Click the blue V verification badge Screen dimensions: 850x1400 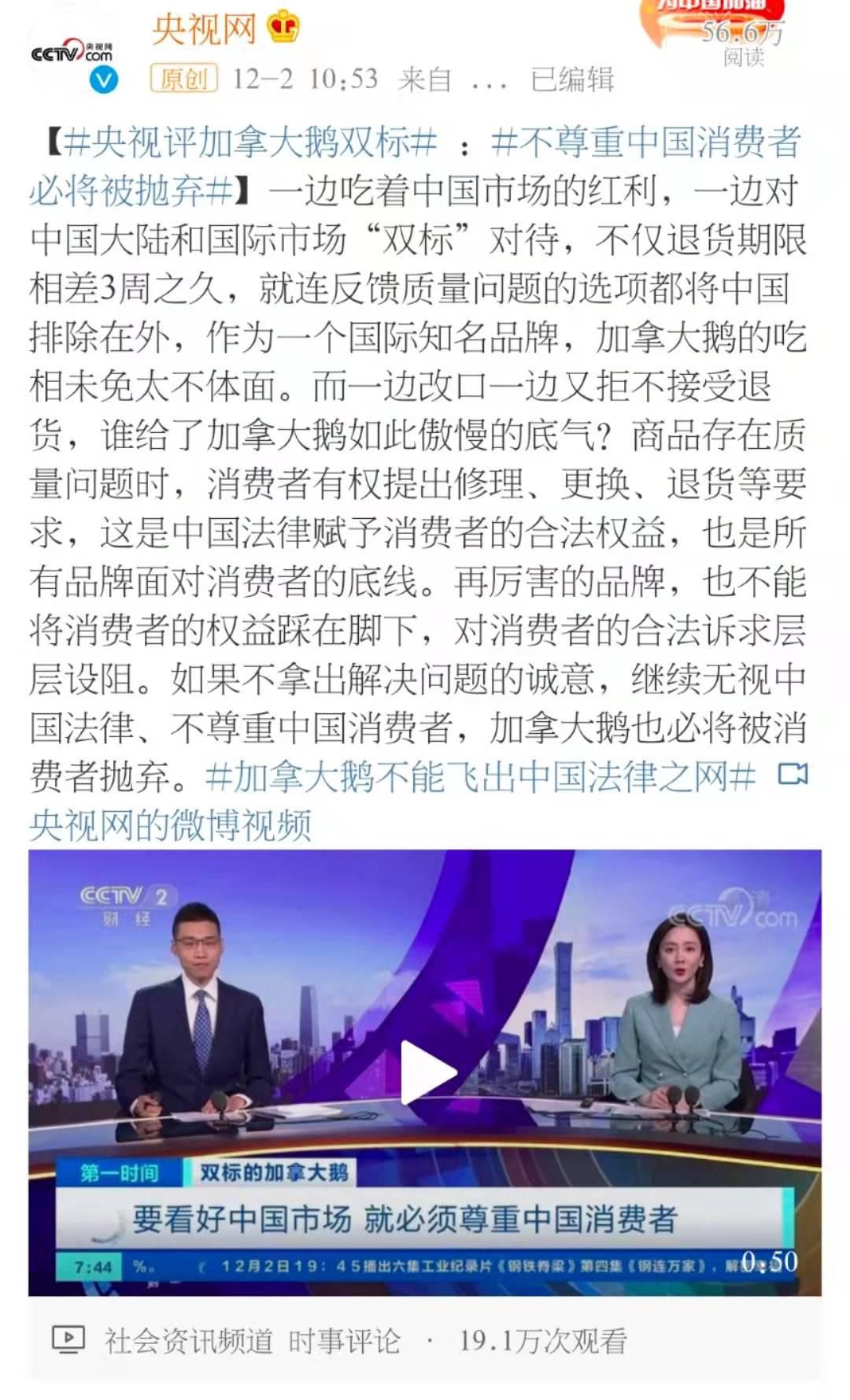pyautogui.click(x=102, y=79)
